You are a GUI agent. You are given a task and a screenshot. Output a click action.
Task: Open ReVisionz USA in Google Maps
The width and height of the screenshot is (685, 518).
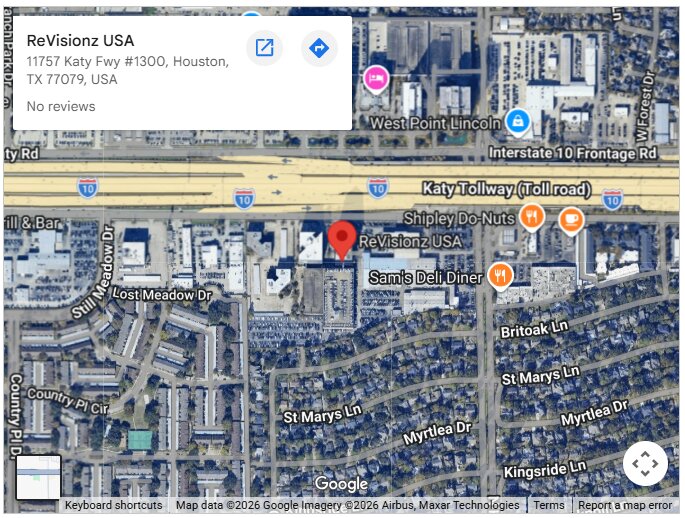(265, 48)
